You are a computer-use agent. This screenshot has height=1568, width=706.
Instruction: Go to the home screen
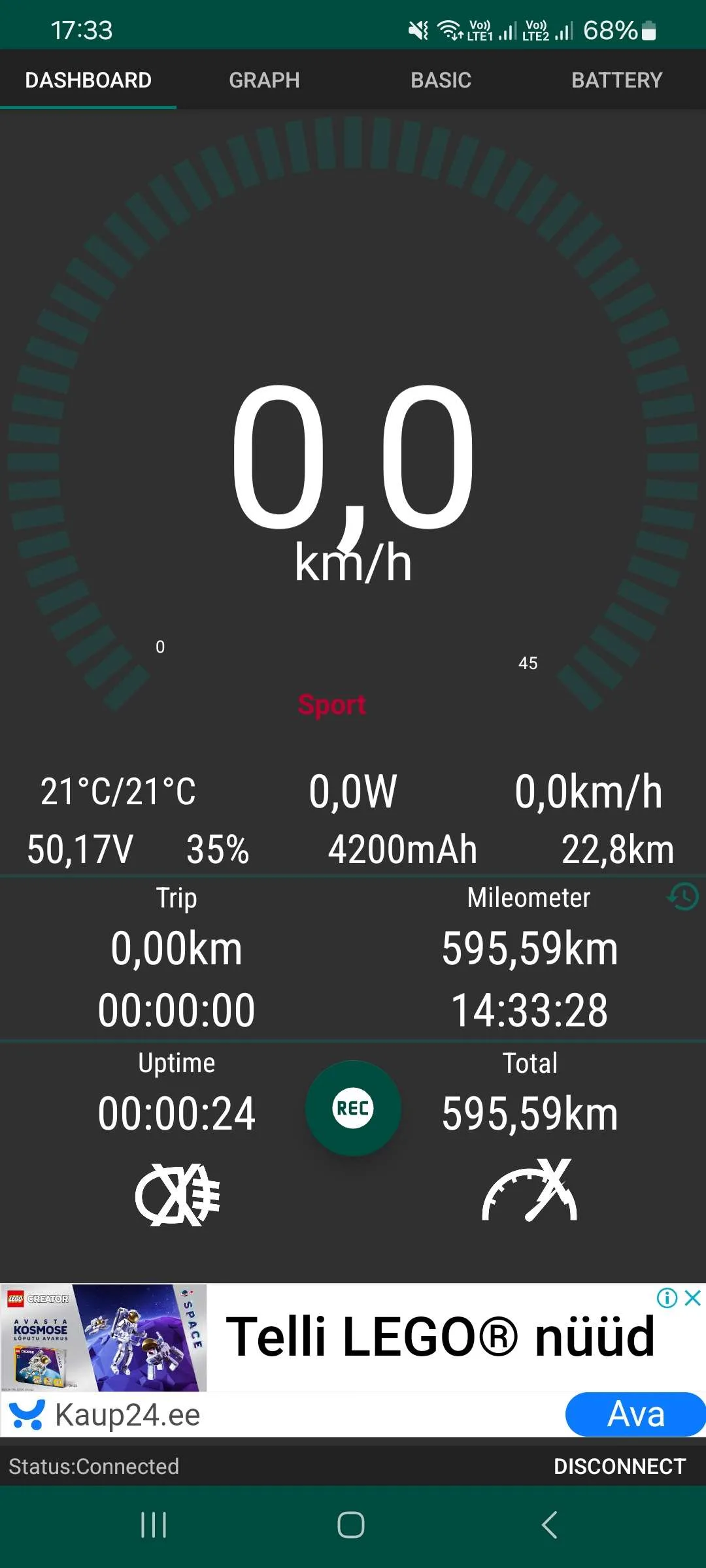coord(351,1525)
